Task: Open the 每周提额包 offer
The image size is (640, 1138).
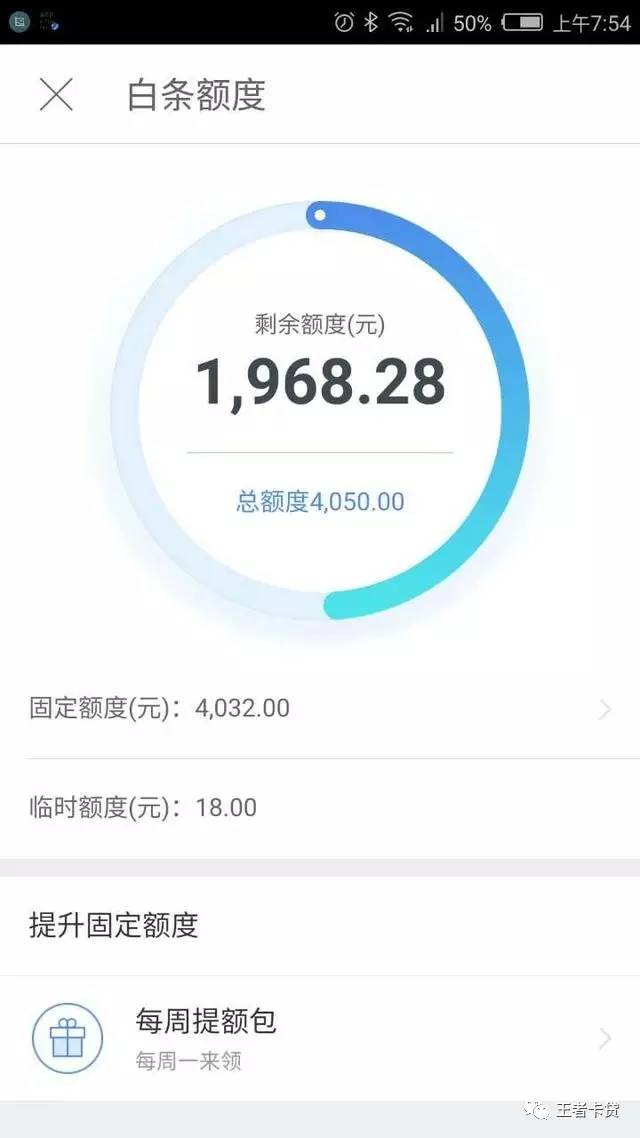Action: point(320,1038)
